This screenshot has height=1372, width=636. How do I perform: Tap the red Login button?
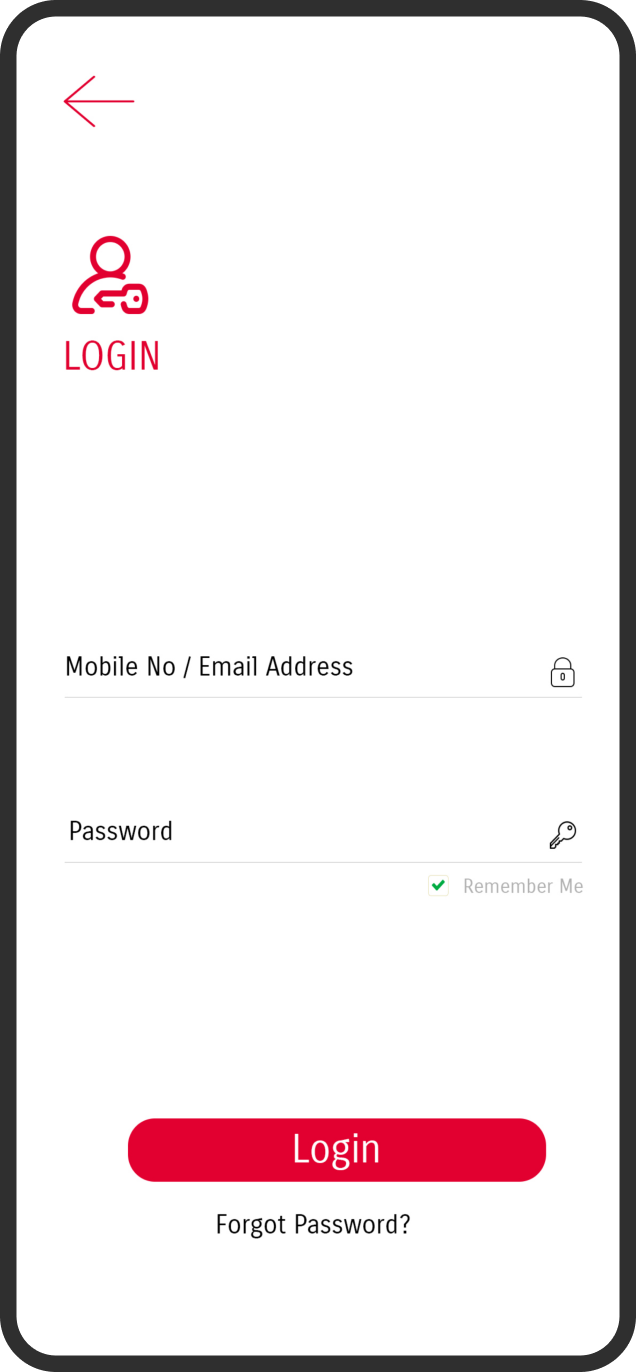click(337, 1150)
